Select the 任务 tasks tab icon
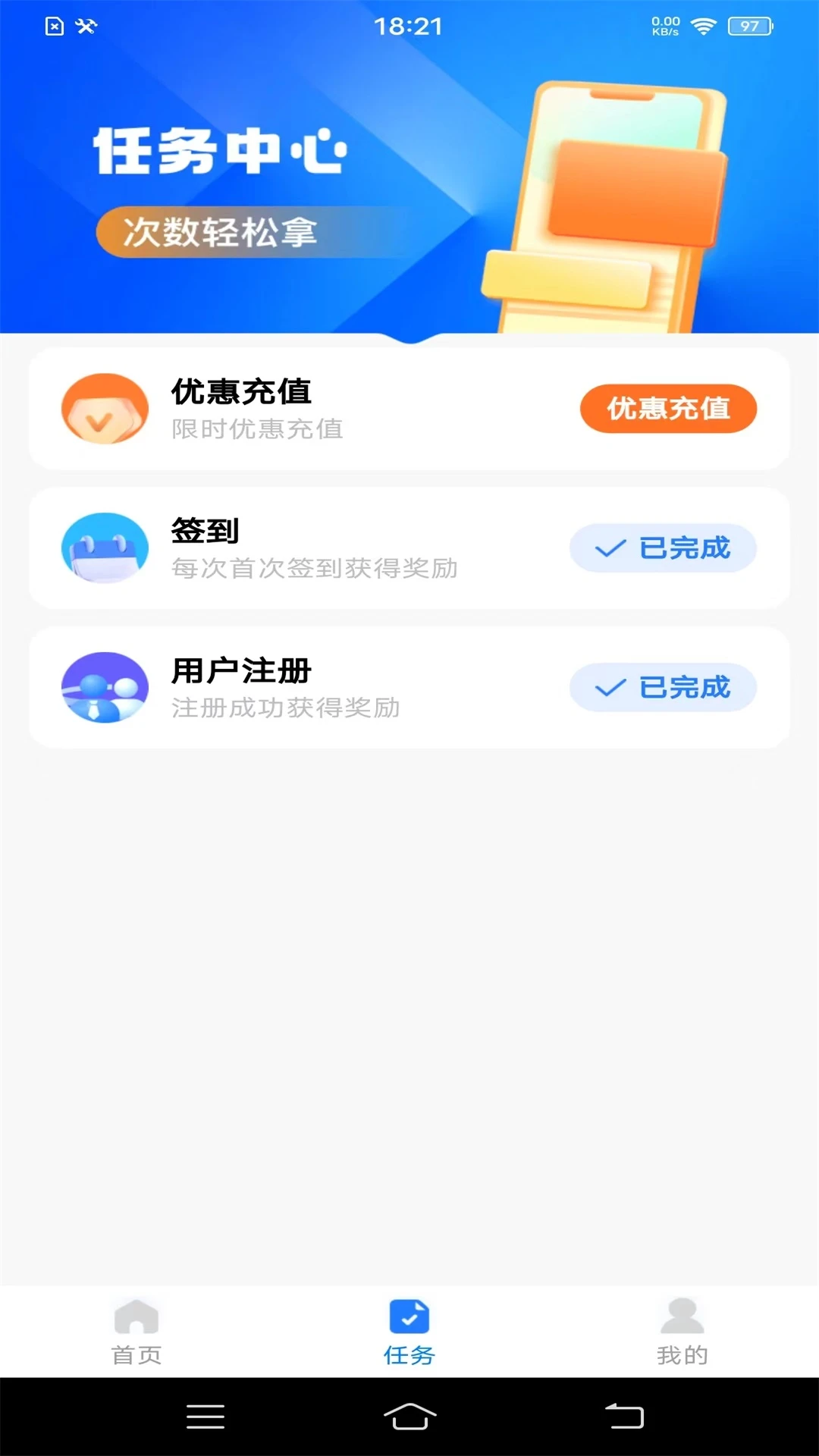 409,1314
